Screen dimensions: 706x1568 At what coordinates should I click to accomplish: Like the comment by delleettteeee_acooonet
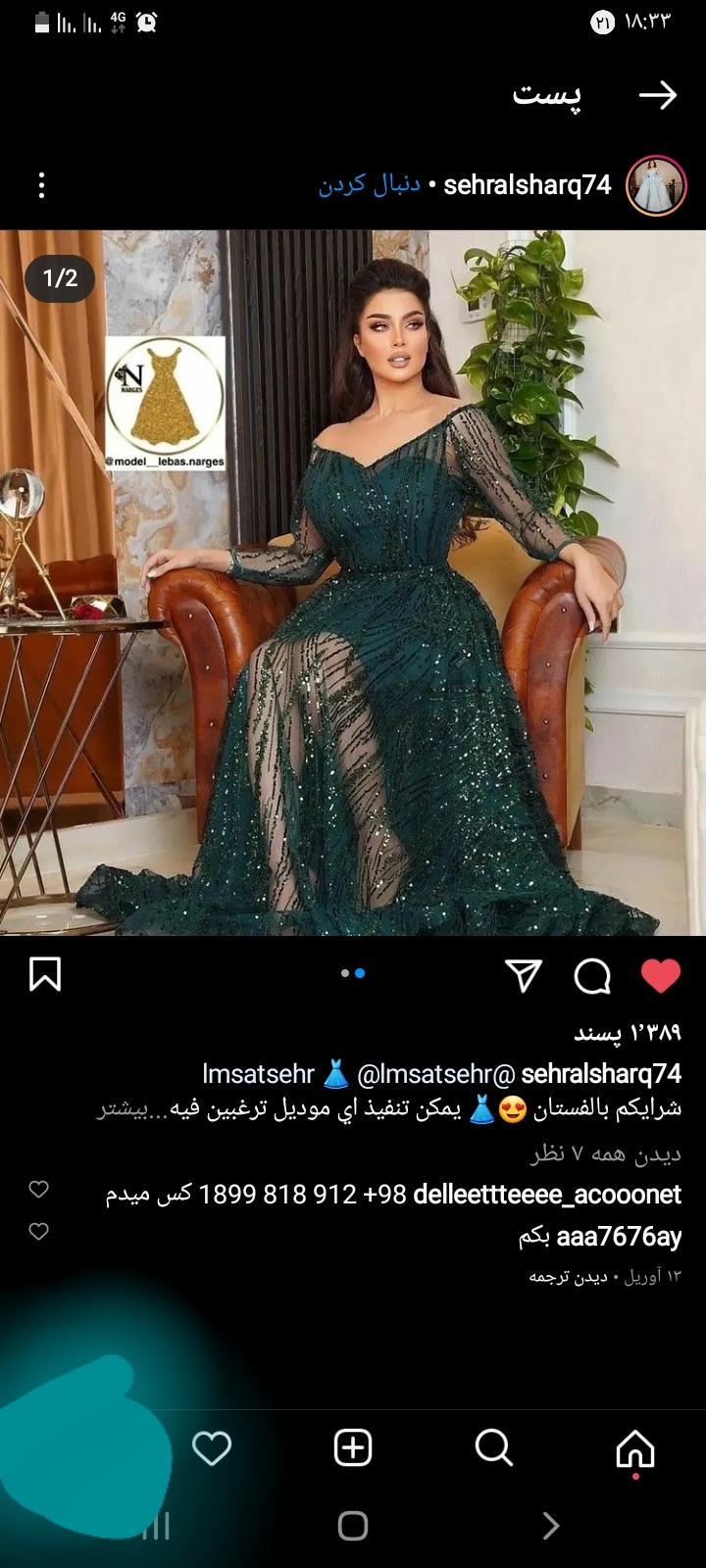(39, 1190)
